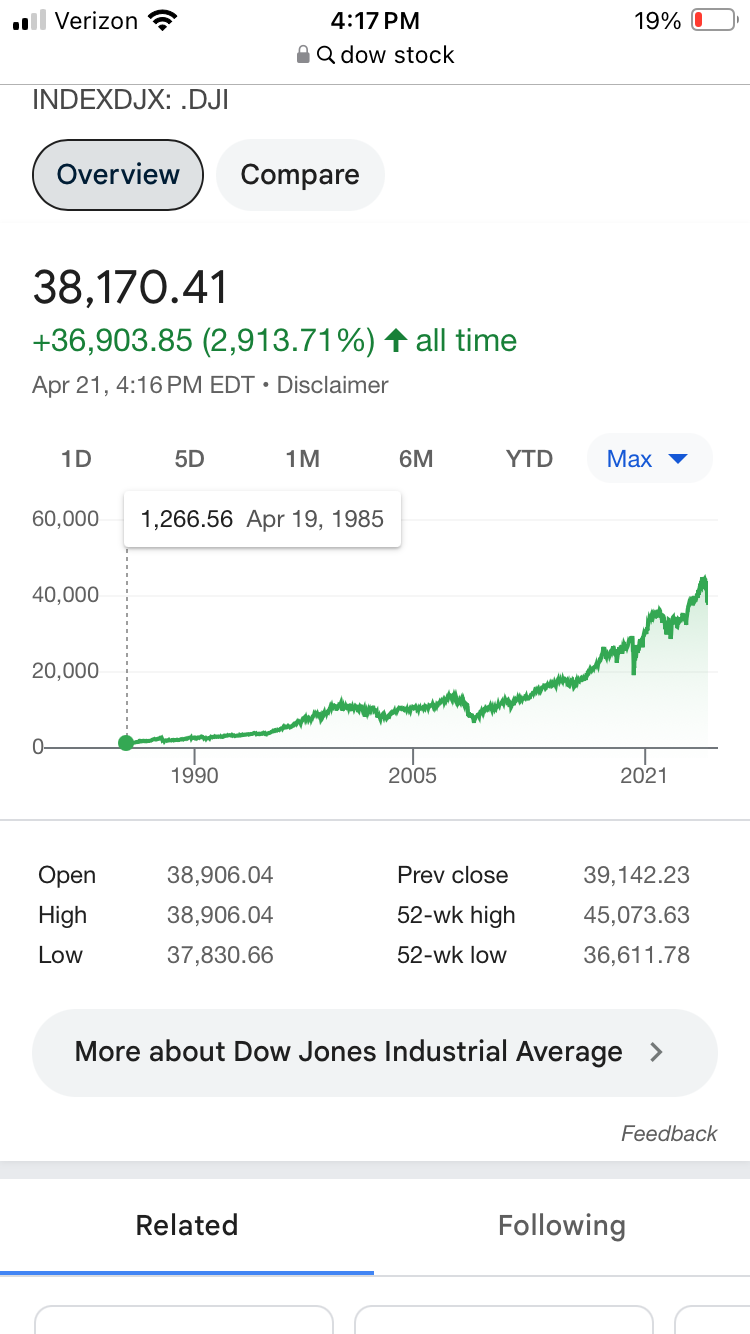Viewport: 750px width, 1334px height.
Task: Show the 5D chart range
Action: pos(189,459)
